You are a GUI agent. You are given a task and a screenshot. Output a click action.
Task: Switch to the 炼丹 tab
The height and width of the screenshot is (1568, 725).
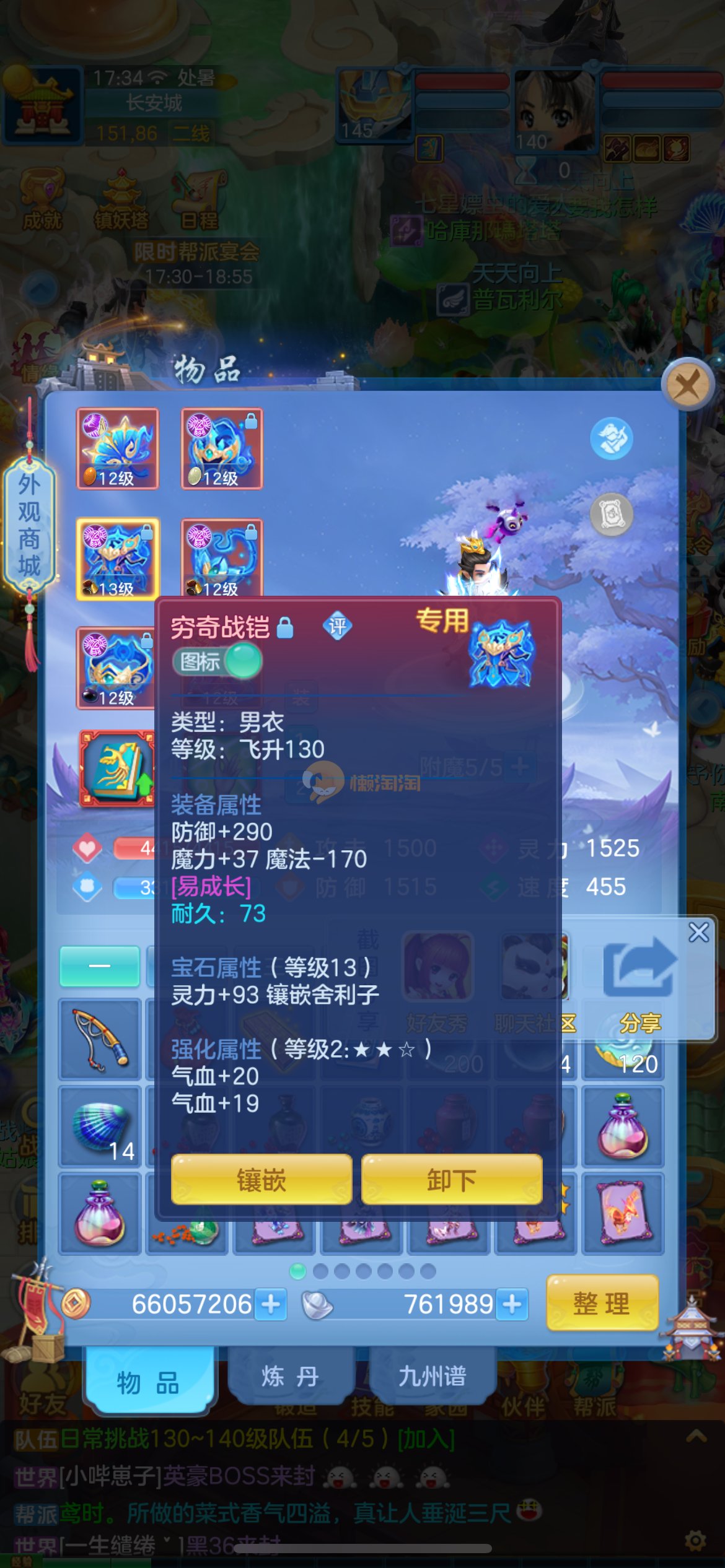pyautogui.click(x=290, y=1376)
